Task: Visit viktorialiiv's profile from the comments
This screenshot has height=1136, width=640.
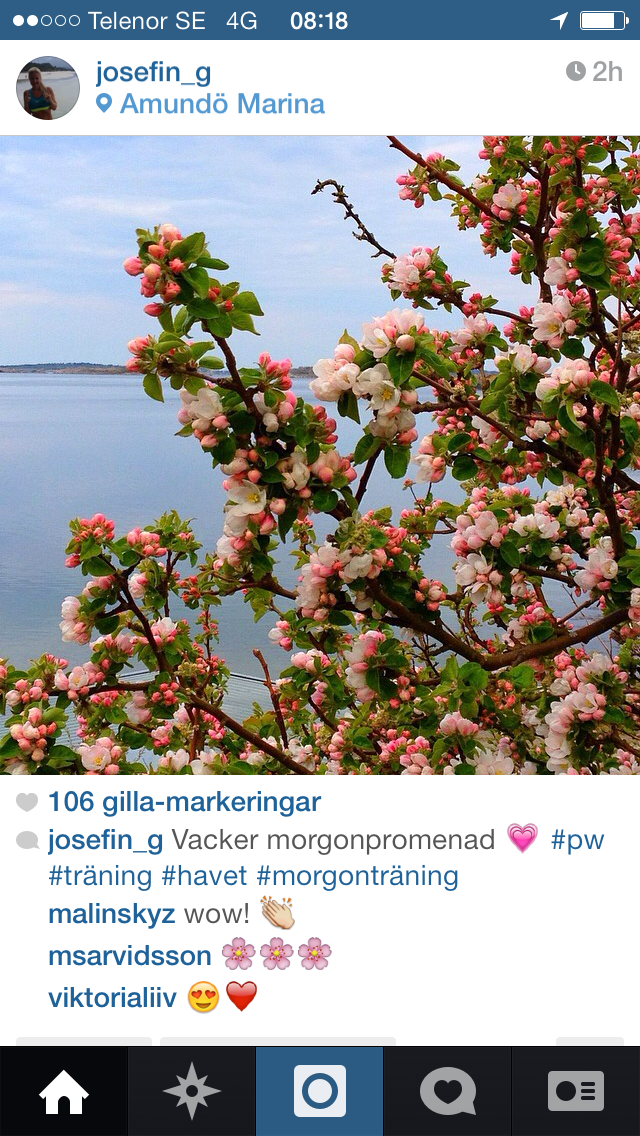Action: click(112, 998)
